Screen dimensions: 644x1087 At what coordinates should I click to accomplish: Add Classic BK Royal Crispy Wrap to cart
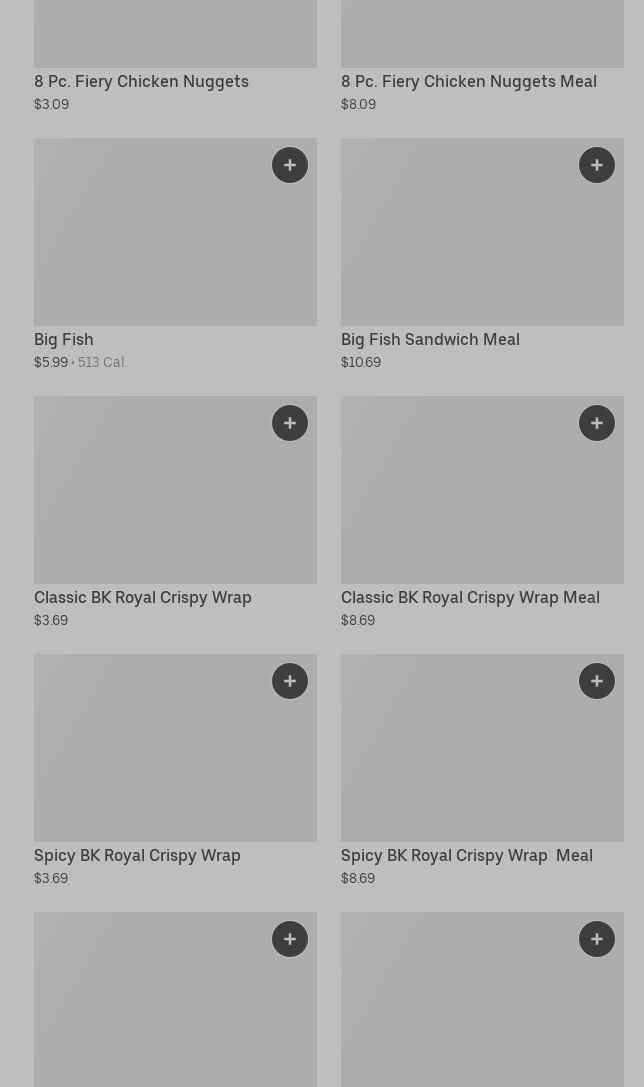(x=290, y=423)
